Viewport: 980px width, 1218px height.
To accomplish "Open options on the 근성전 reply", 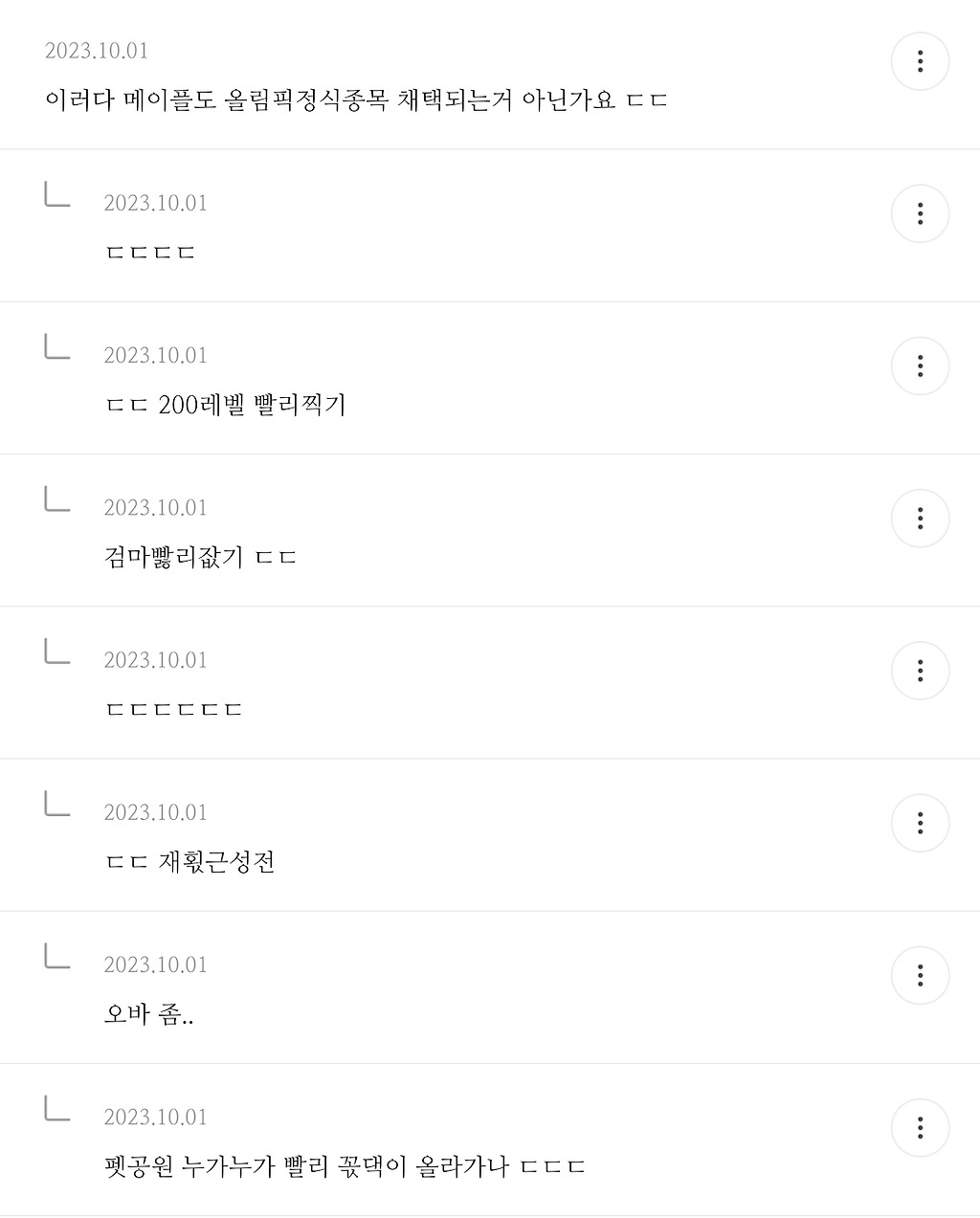I will pyautogui.click(x=920, y=823).
